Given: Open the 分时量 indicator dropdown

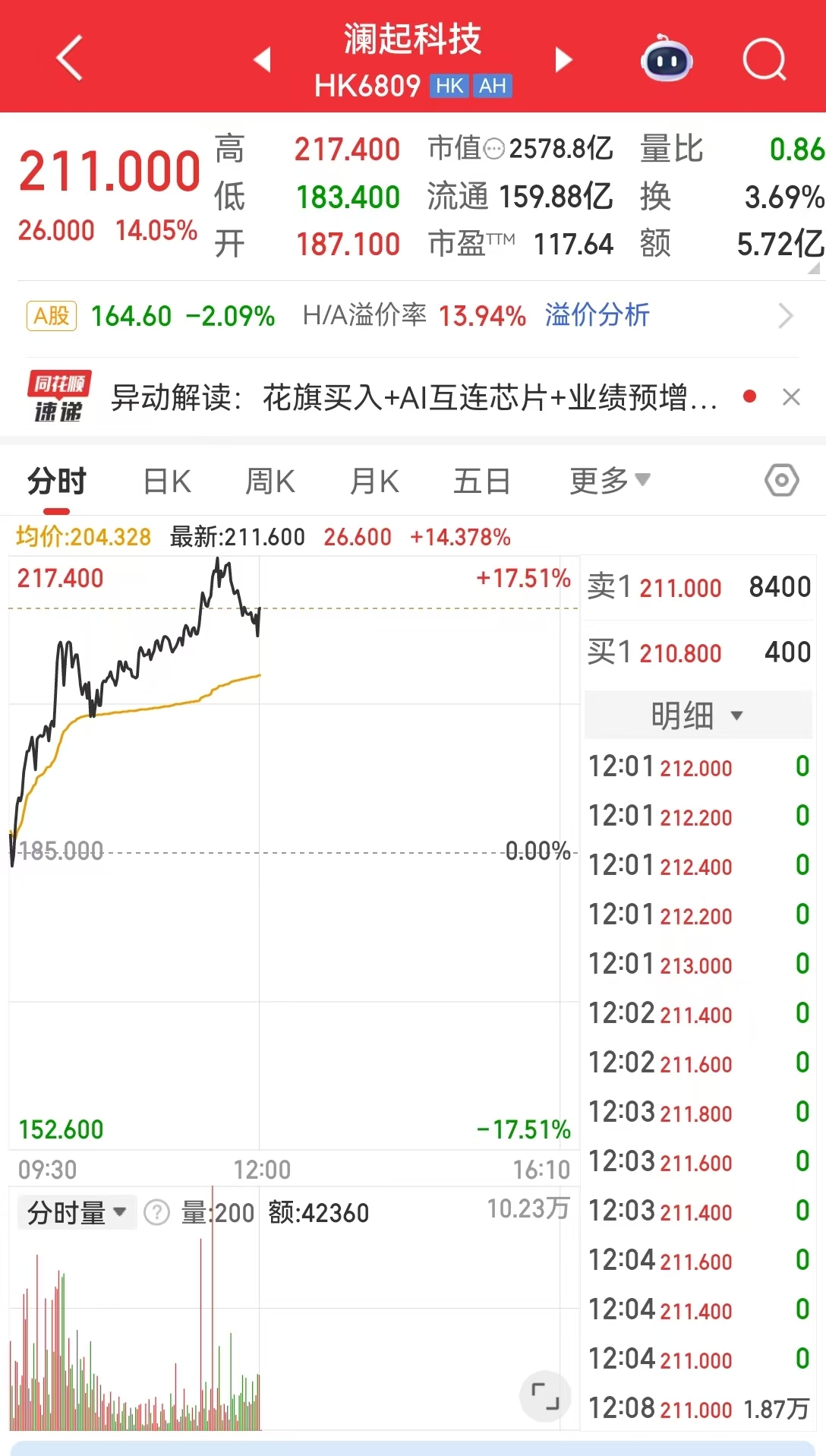Looking at the screenshot, I should coord(76,1212).
